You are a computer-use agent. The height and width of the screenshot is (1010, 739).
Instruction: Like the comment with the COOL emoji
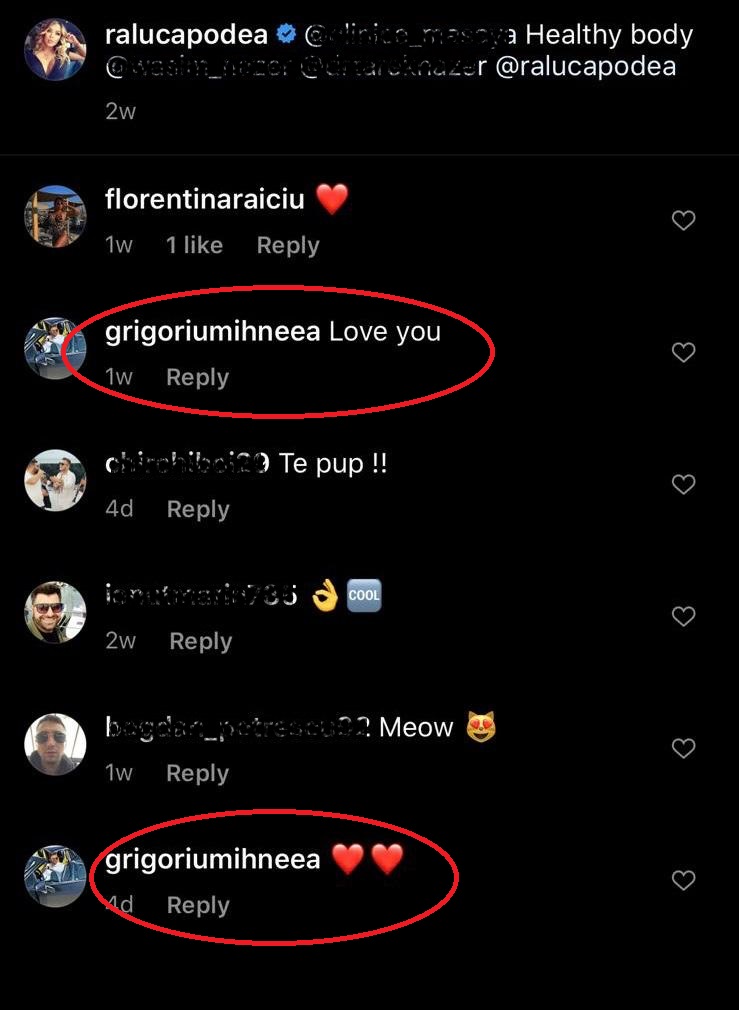click(x=683, y=616)
